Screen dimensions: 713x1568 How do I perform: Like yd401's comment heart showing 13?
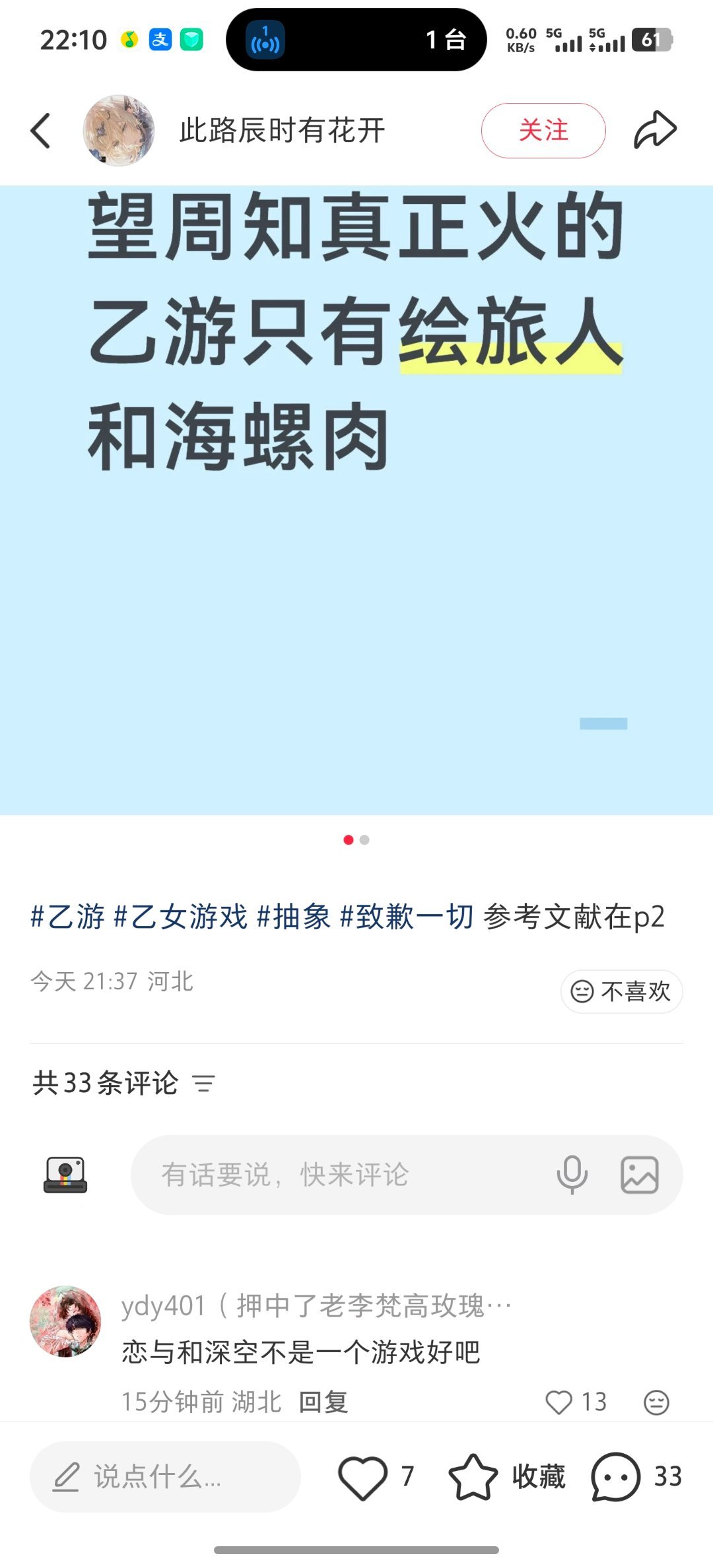[x=561, y=1402]
